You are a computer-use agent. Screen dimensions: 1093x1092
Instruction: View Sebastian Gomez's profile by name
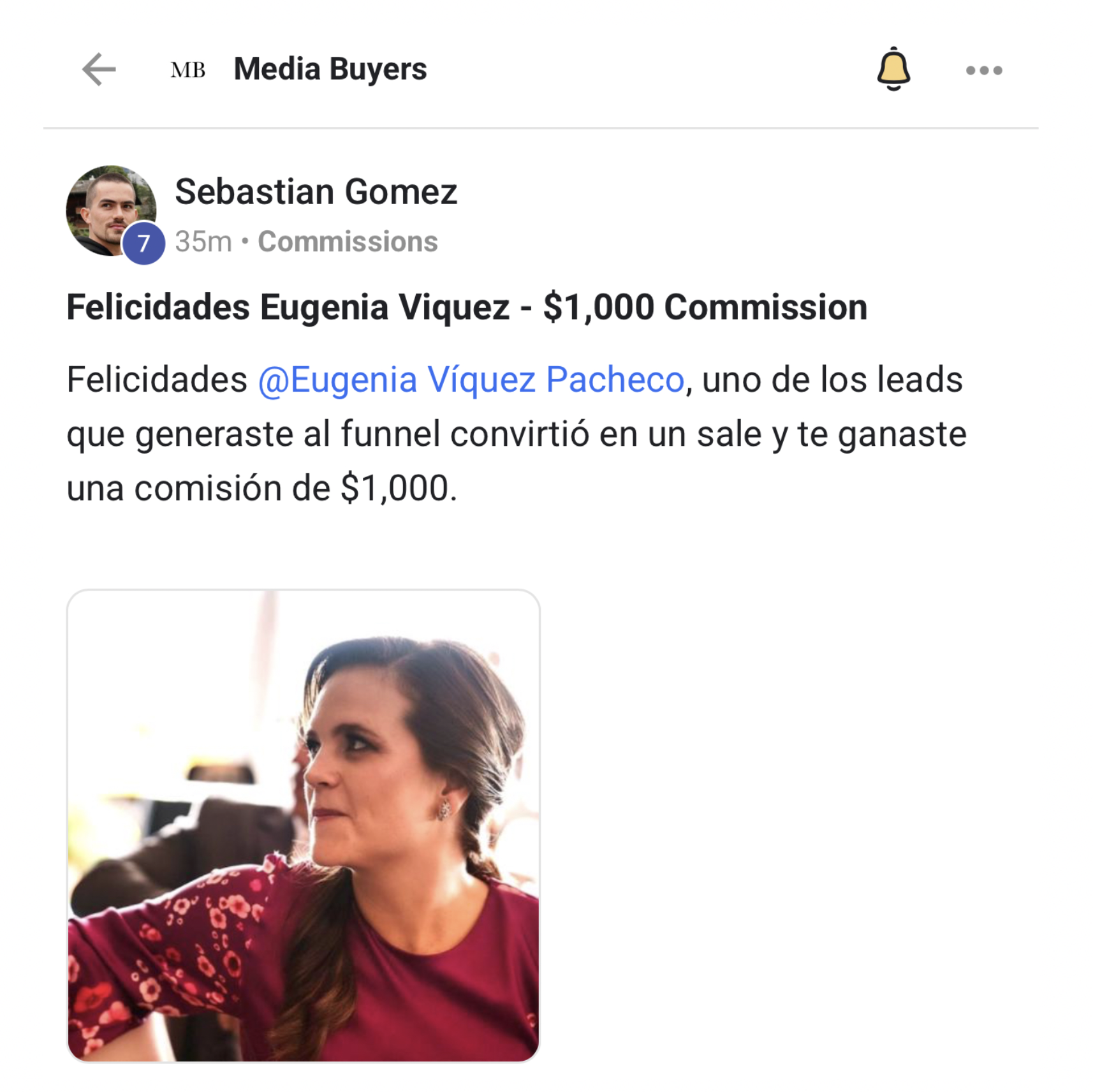coord(316,191)
